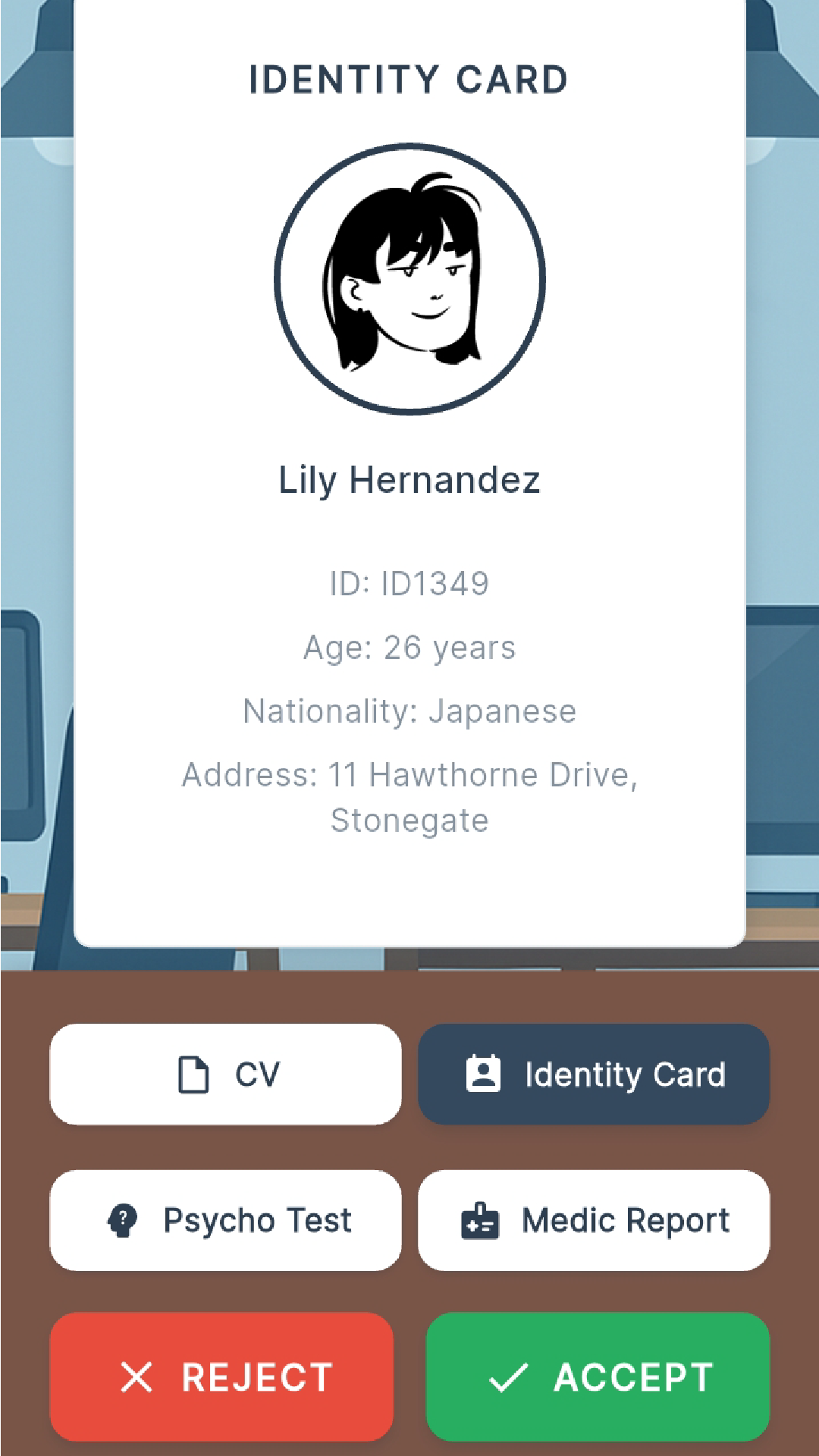The width and height of the screenshot is (819, 1456).
Task: Click the medical kit icon on Medic Report
Action: (479, 1219)
